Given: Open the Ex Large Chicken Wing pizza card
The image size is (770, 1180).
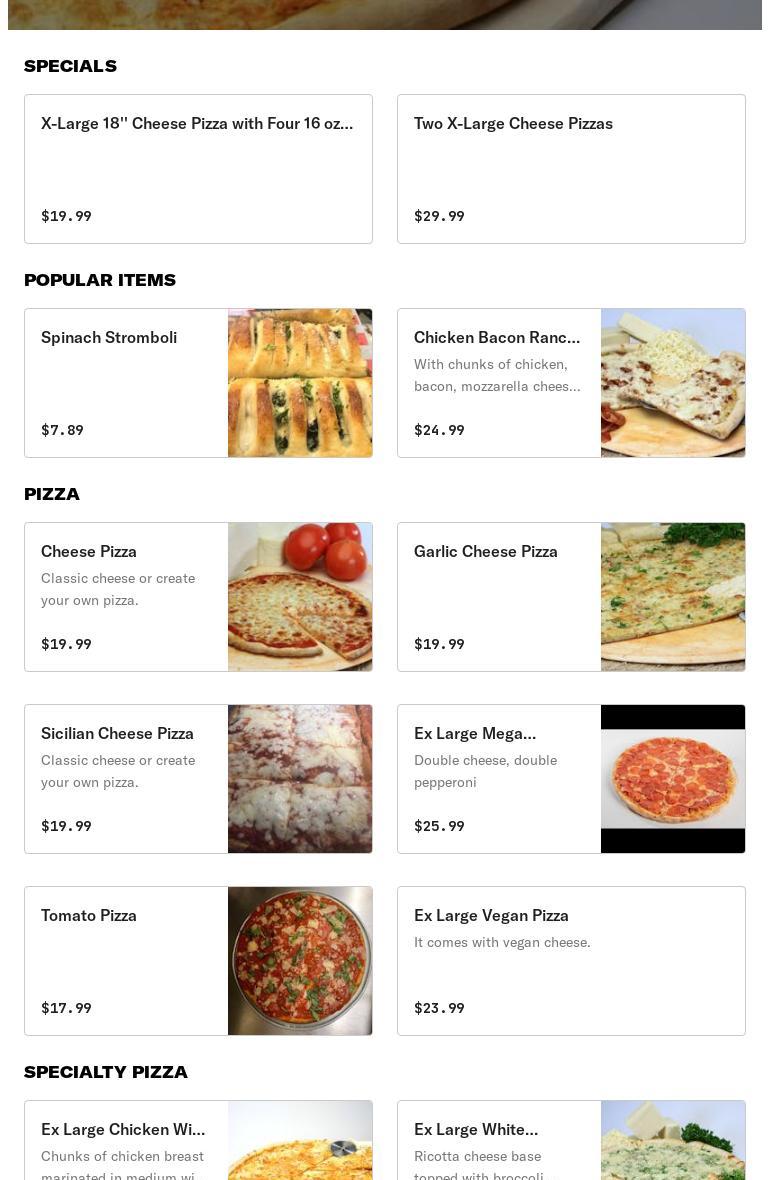Looking at the screenshot, I should 198,1142.
